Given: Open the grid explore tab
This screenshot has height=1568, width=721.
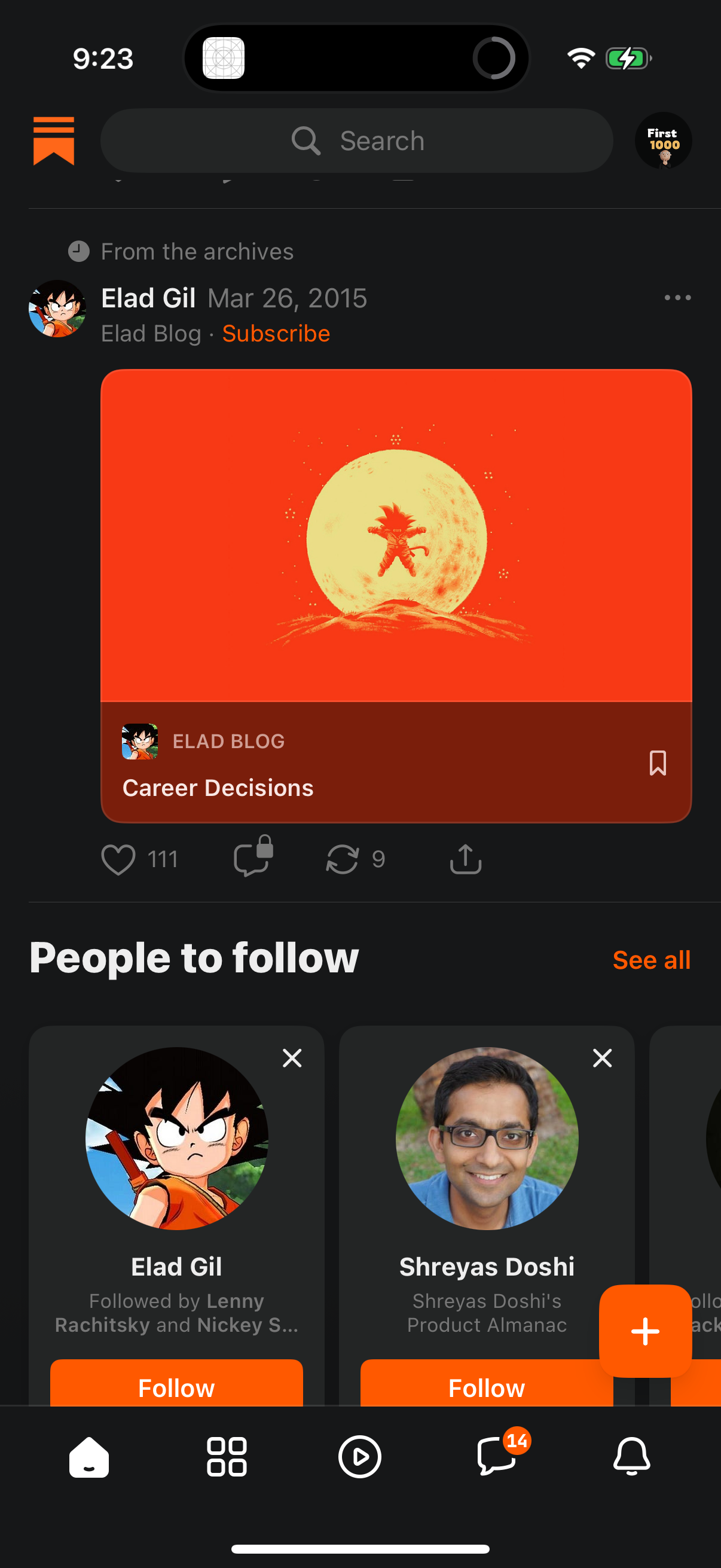Looking at the screenshot, I should 227,1457.
